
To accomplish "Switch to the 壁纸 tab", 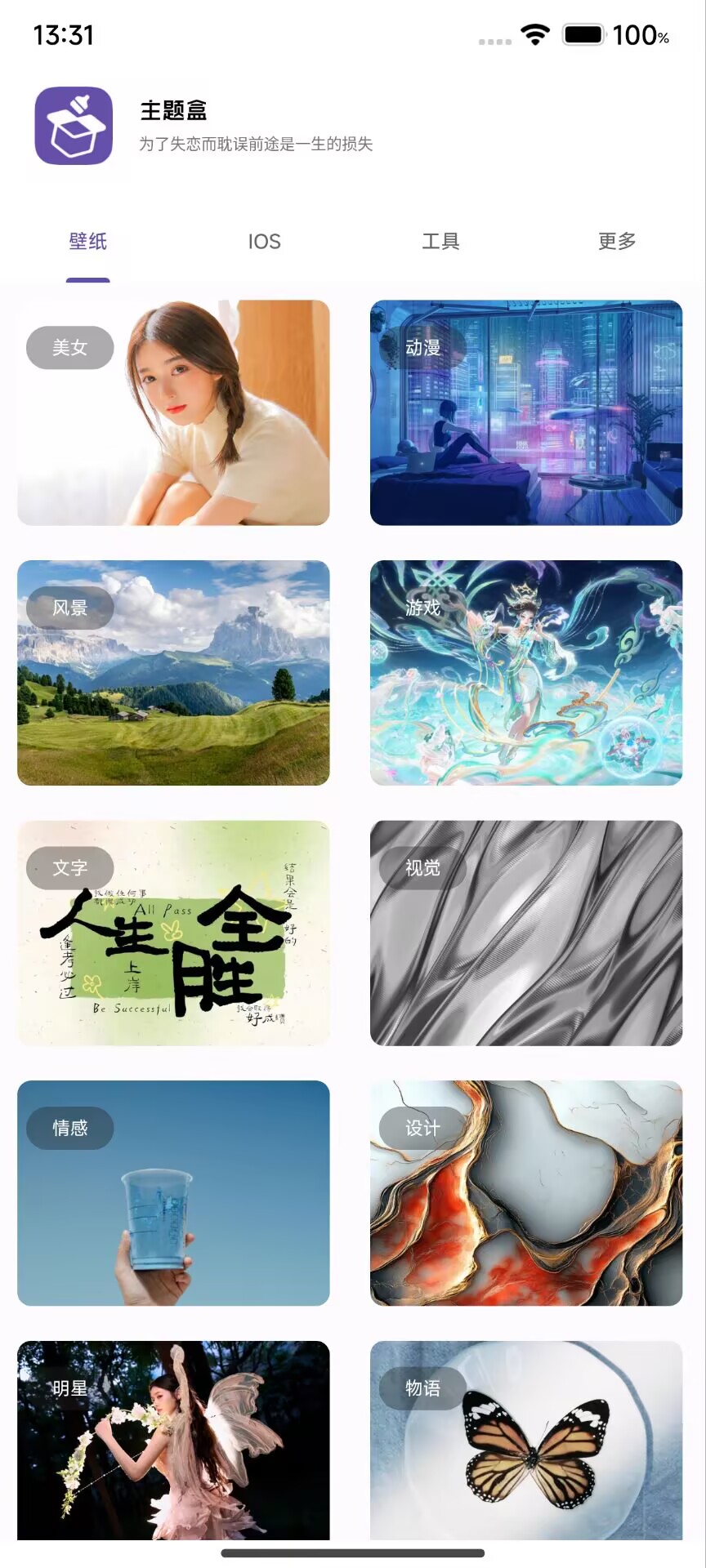I will tap(88, 242).
